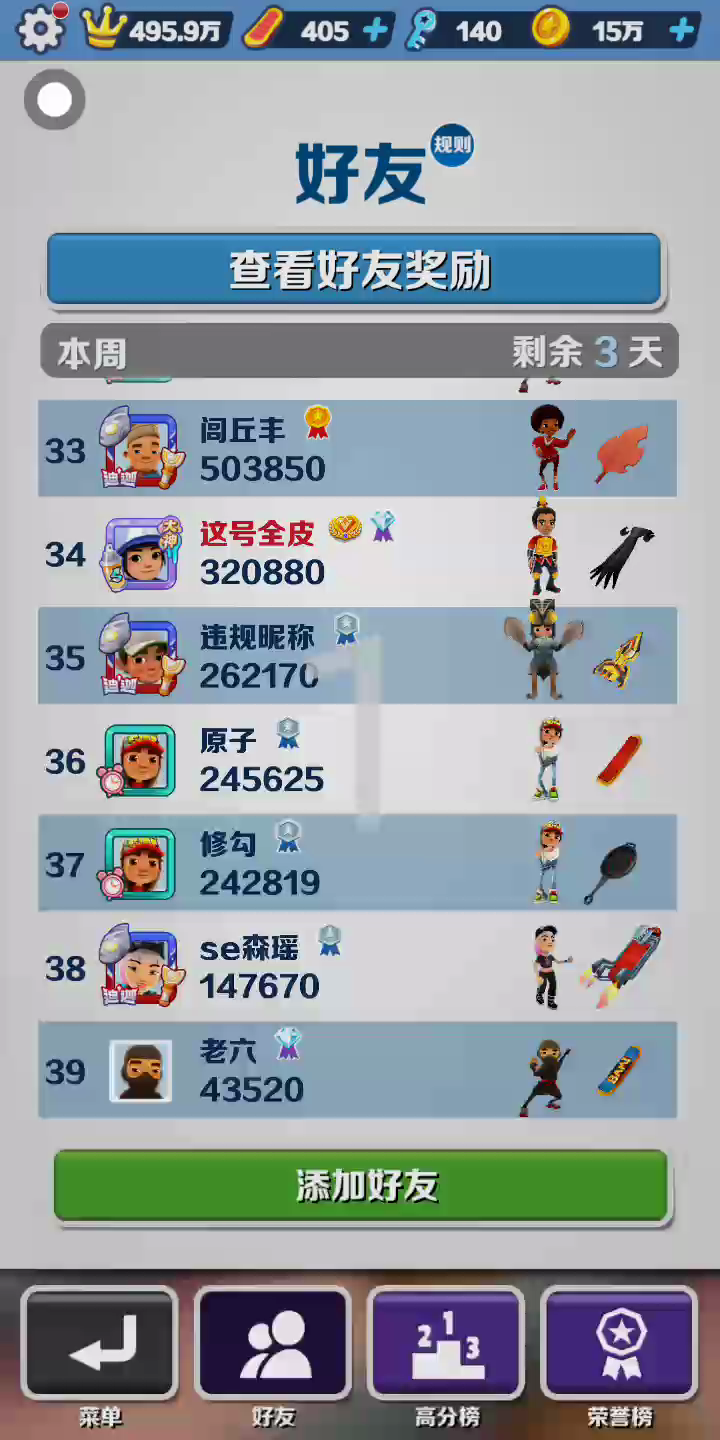Select friend 修勾 in the list
720x1440 pixels.
(x=357, y=863)
